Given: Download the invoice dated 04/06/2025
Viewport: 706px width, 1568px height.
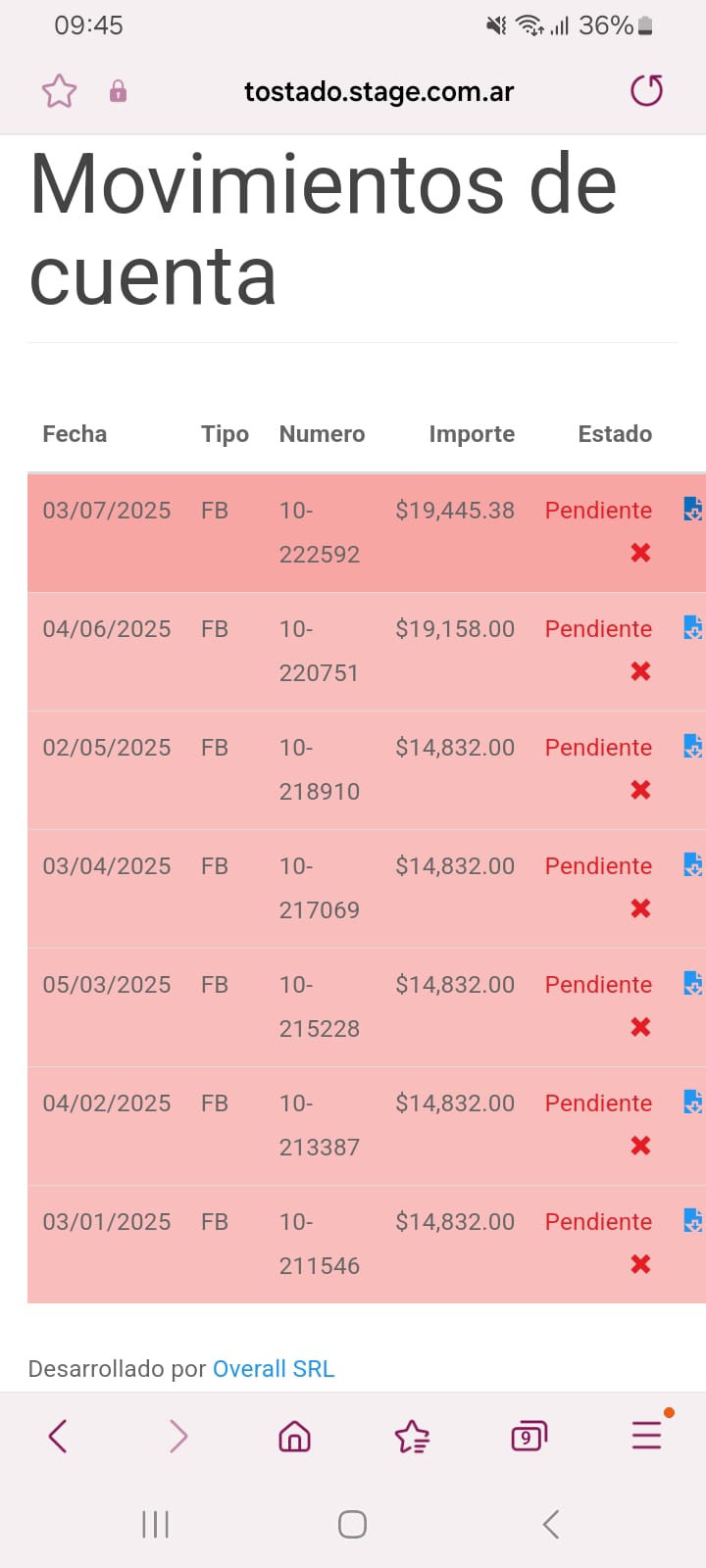Looking at the screenshot, I should point(692,627).
